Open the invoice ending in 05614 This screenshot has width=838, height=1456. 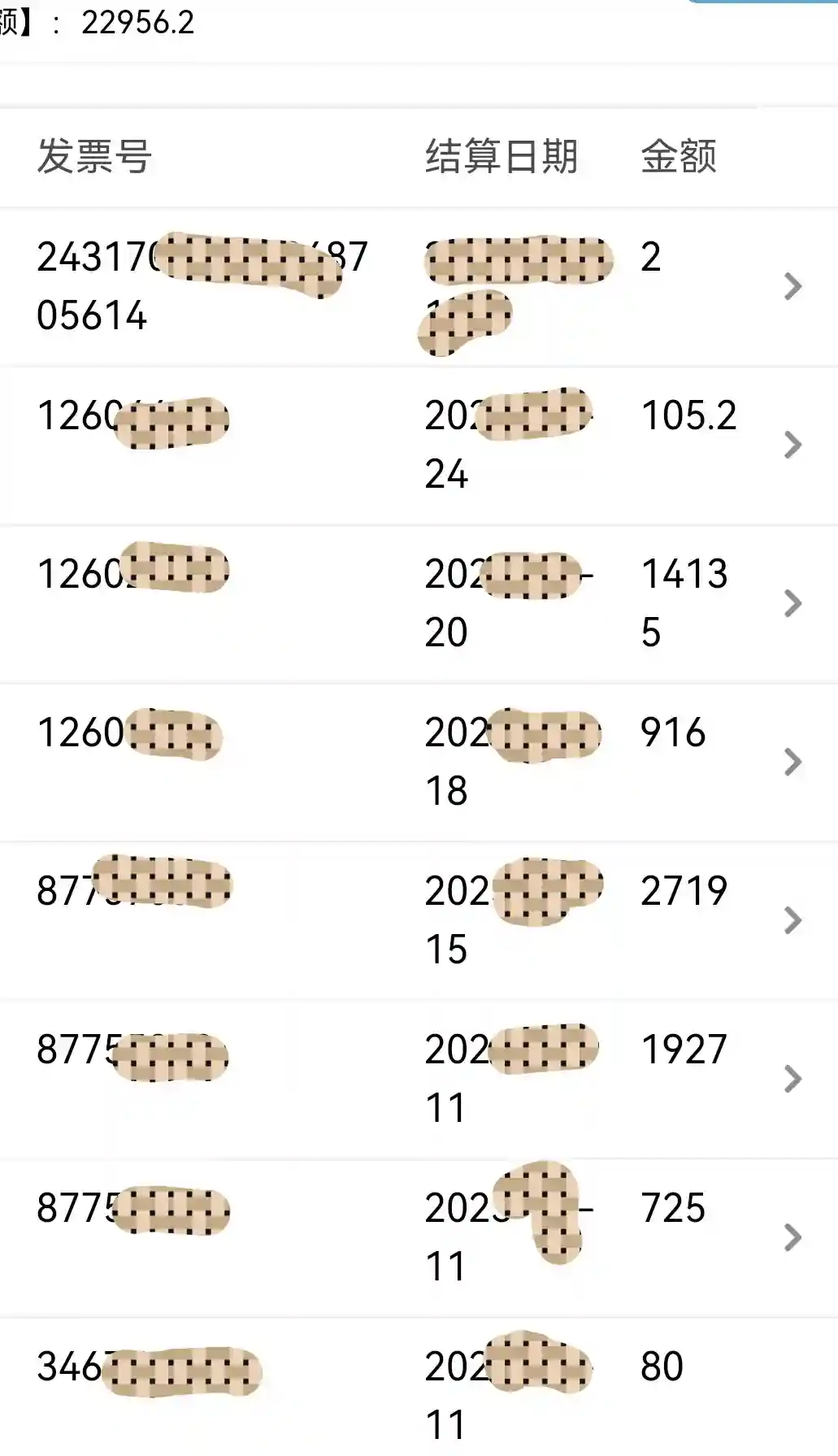[x=792, y=286]
